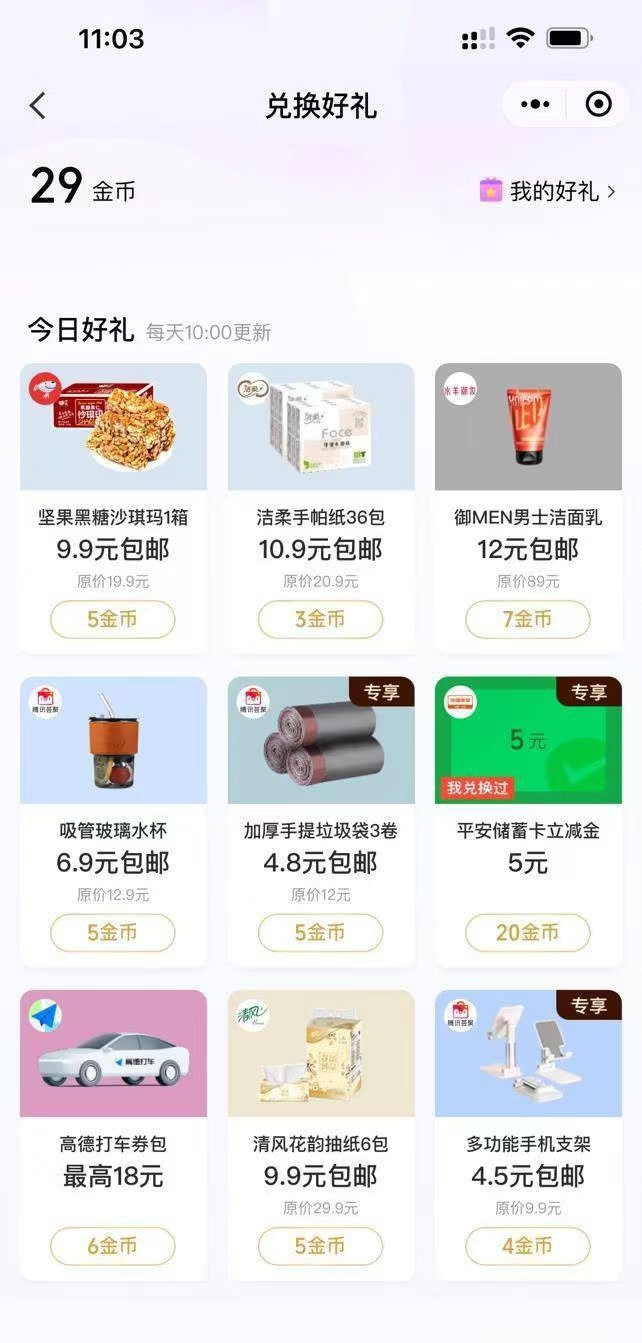Select the 高德打车券包 car image
The image size is (642, 1343).
(113, 1053)
